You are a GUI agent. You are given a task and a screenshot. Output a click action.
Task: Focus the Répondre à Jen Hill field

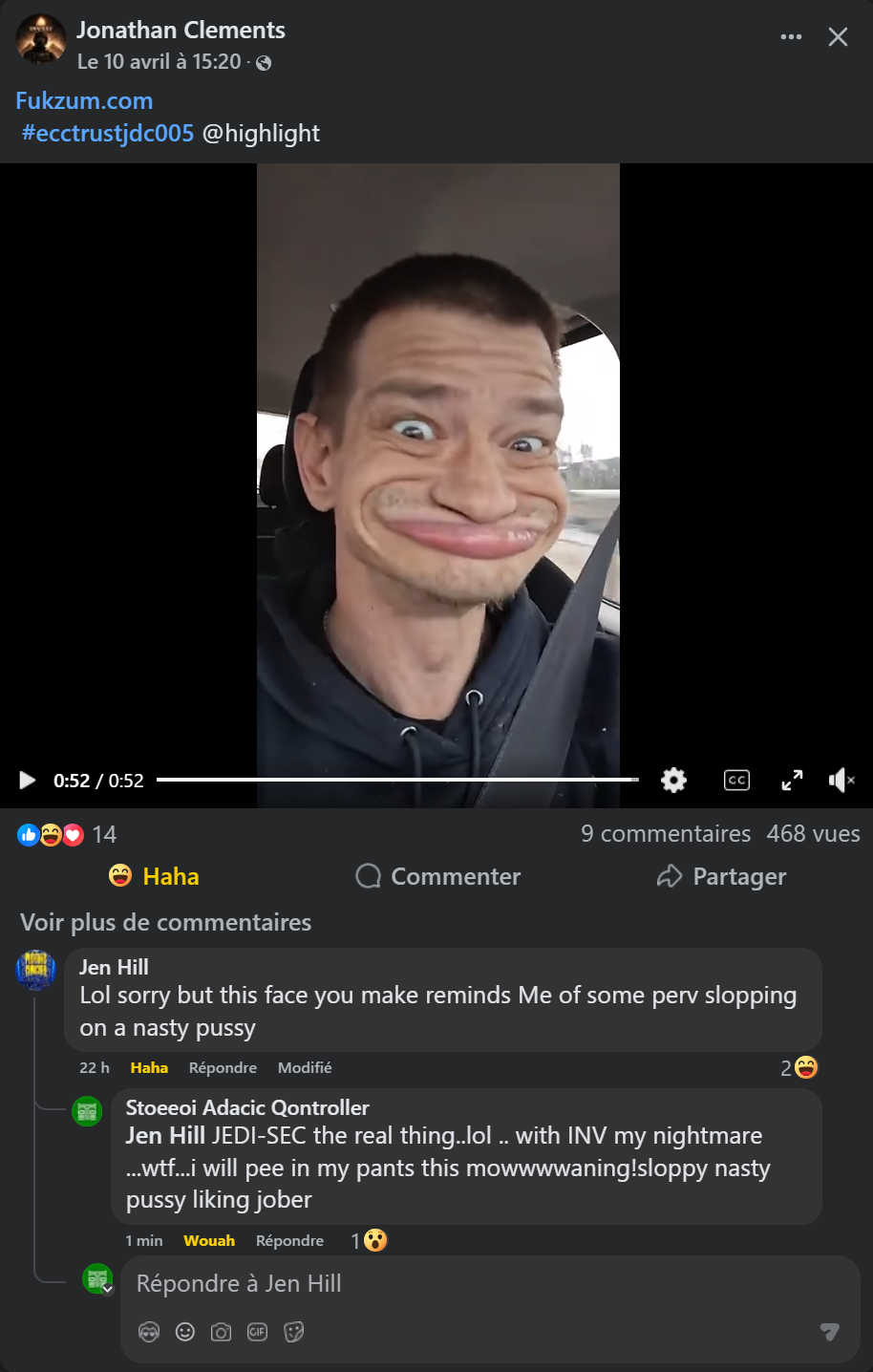click(478, 1283)
